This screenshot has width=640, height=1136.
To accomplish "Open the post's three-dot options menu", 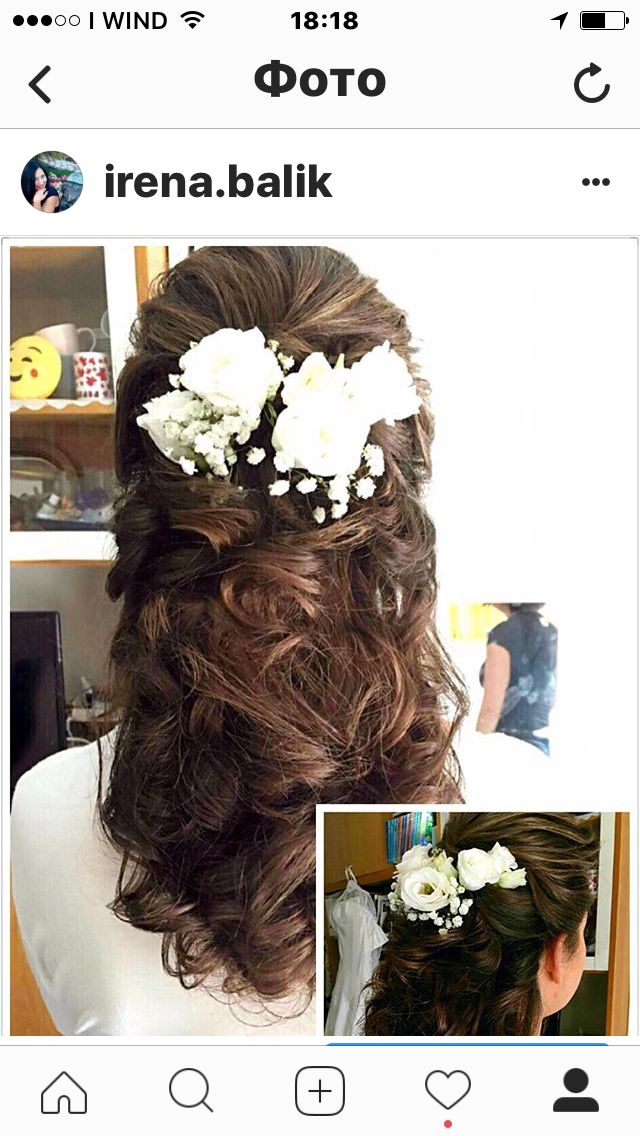I will [595, 182].
